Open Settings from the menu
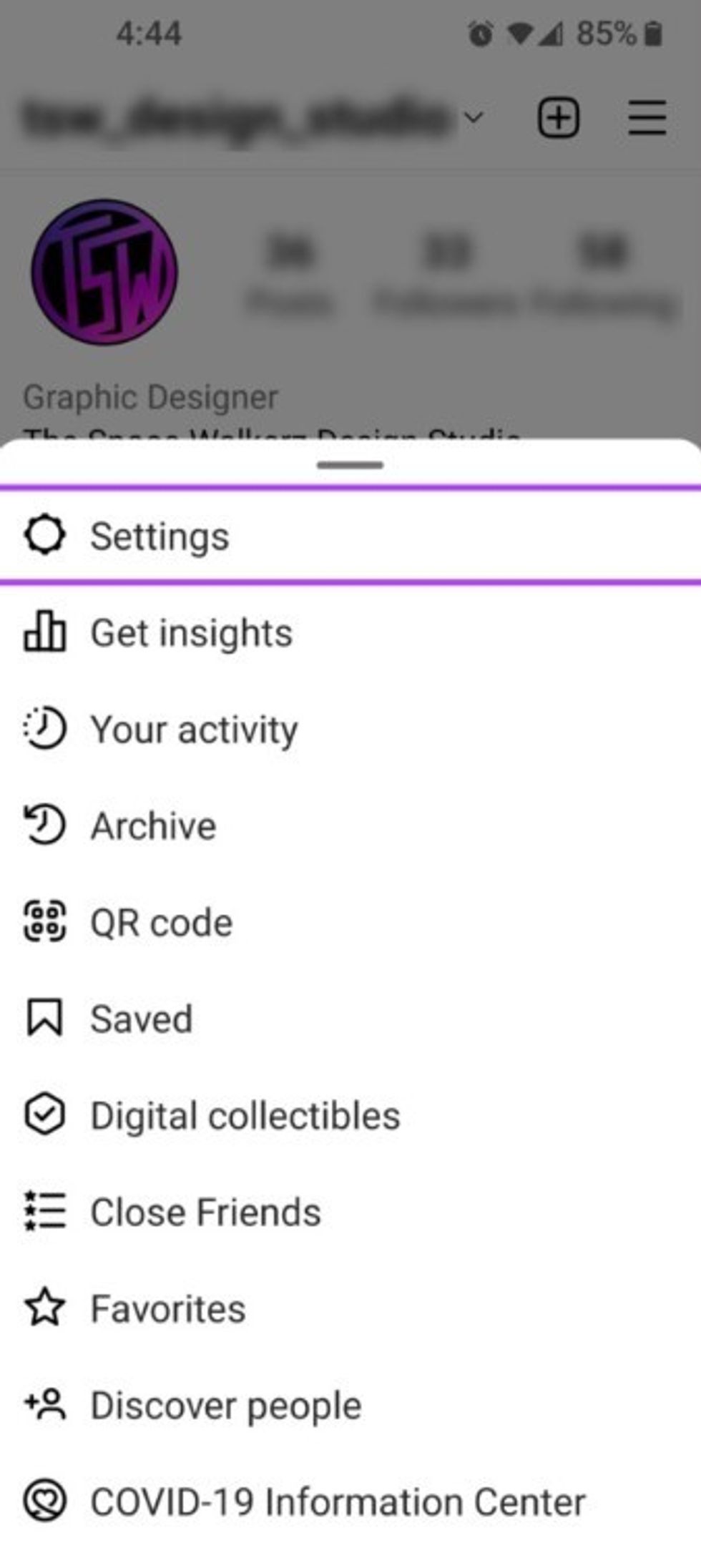This screenshot has height=1568, width=701. tap(159, 536)
